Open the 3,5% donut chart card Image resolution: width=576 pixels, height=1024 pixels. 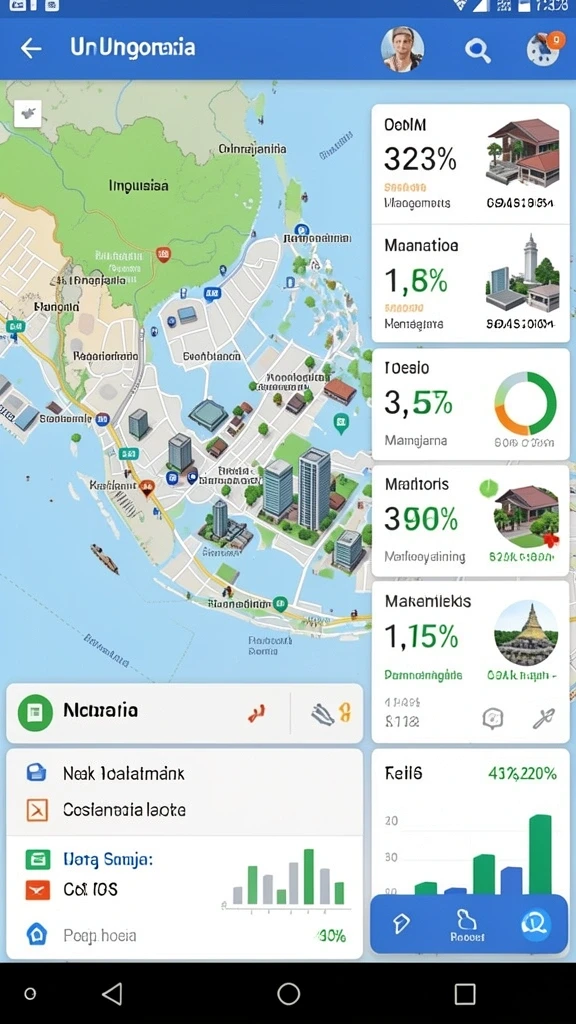470,404
